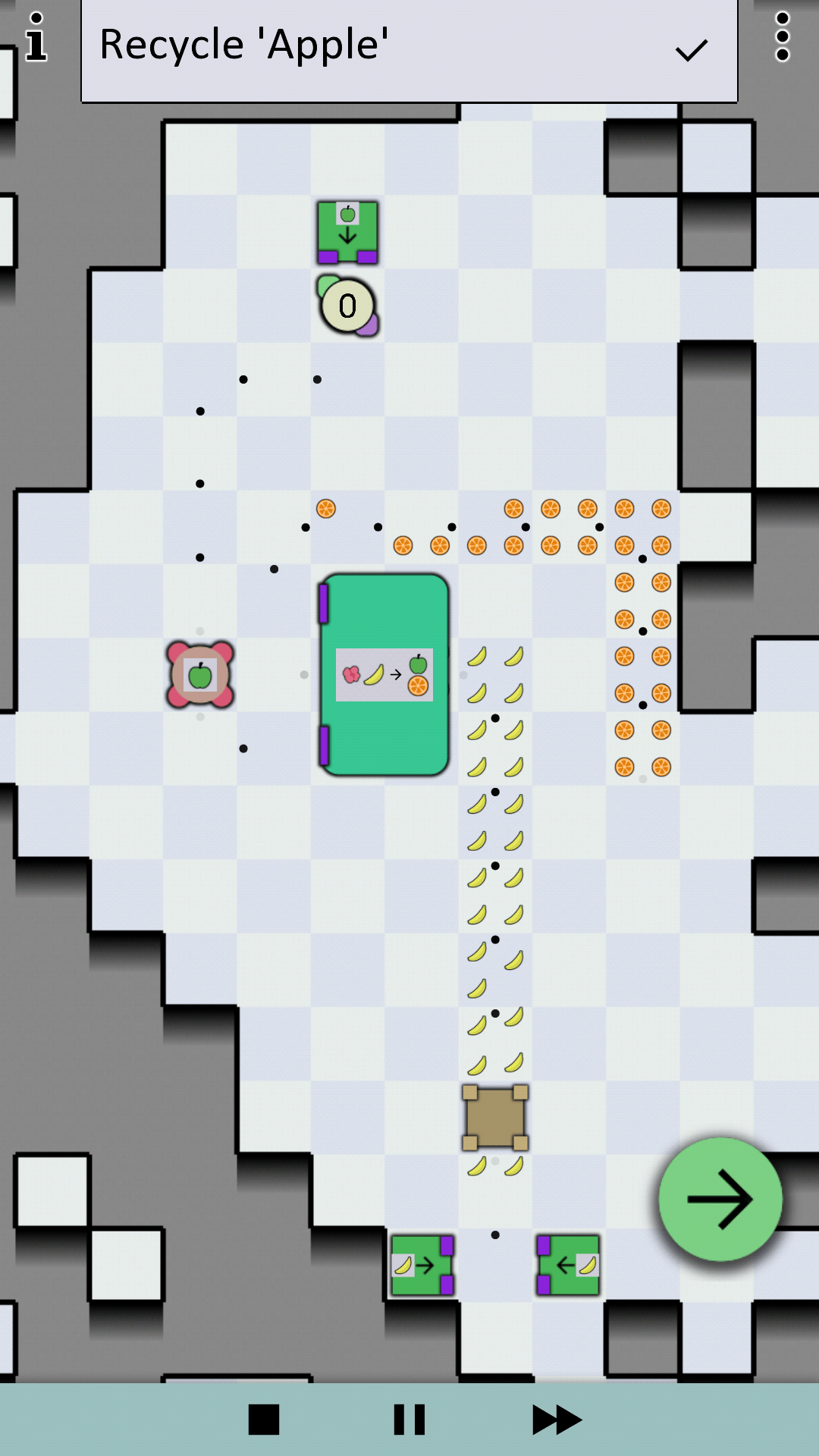
Task: Tap the green next arrow button
Action: pyautogui.click(x=720, y=1199)
